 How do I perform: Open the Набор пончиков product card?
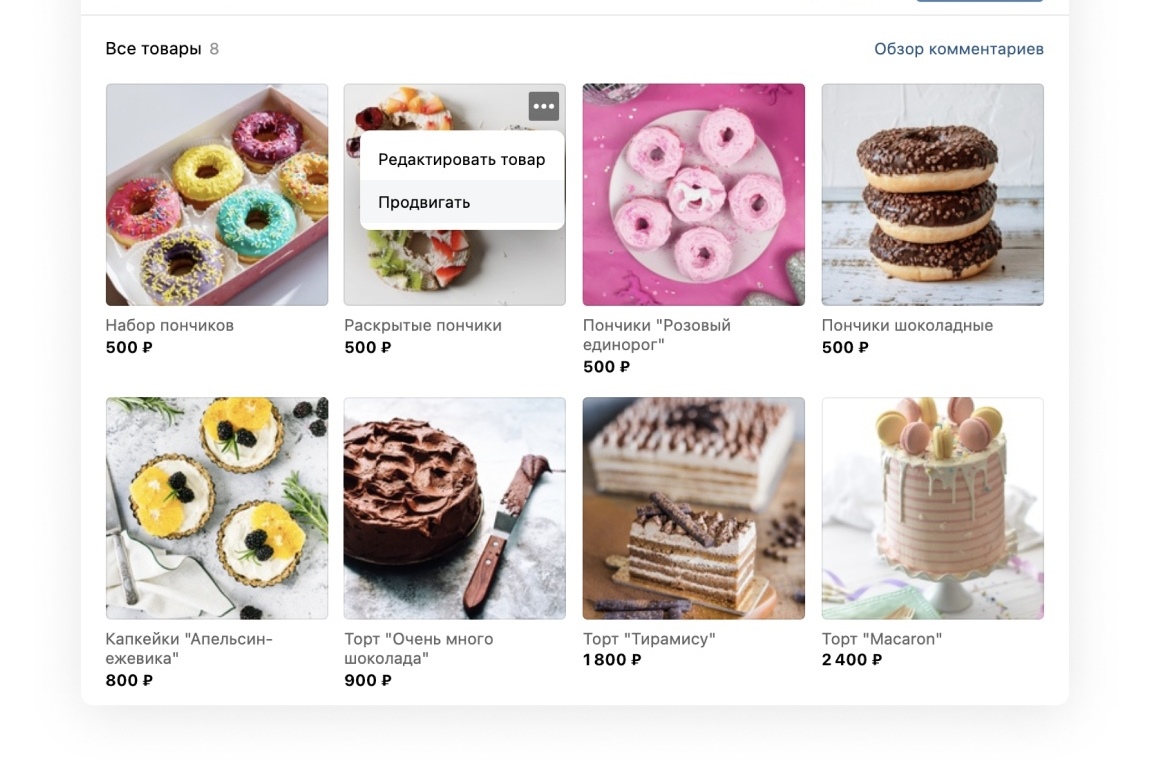point(217,195)
